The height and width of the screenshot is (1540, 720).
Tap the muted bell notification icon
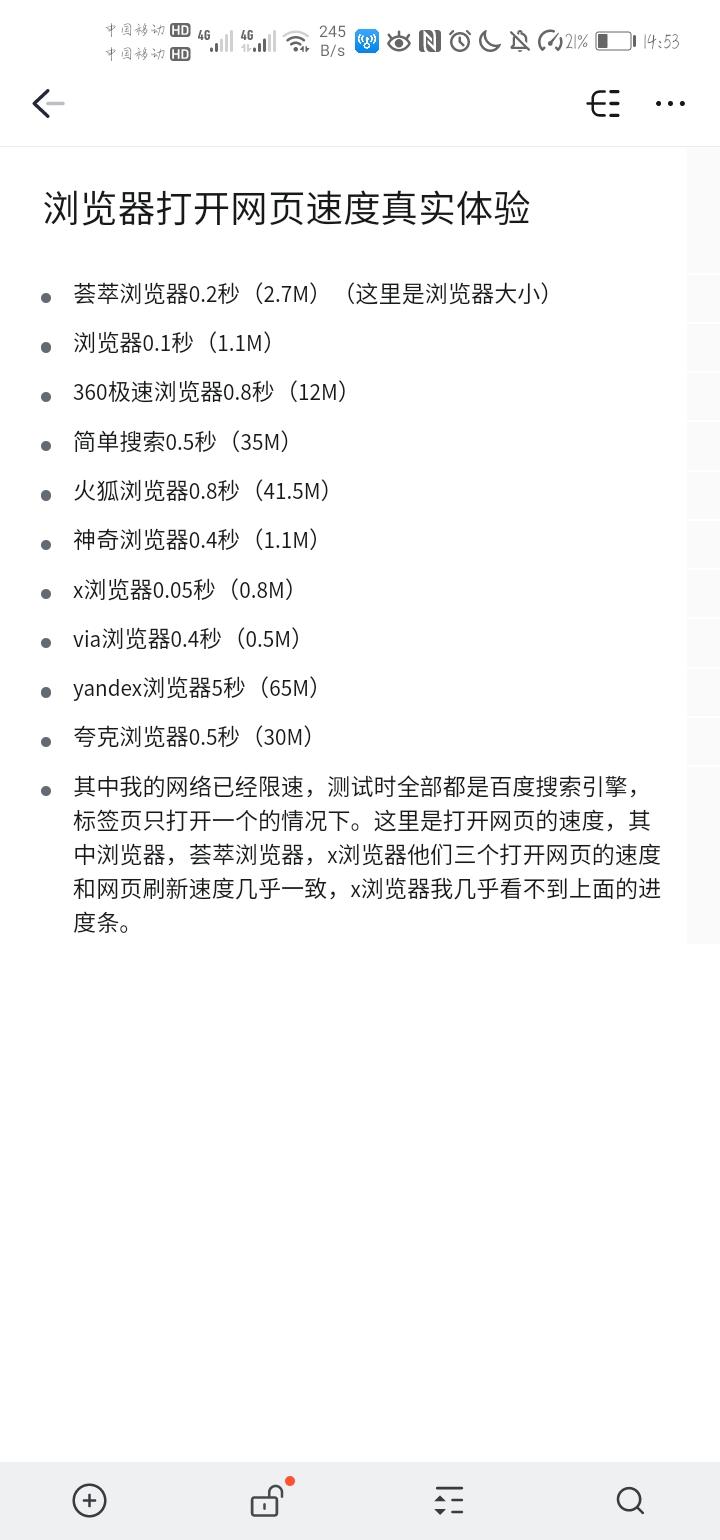518,41
